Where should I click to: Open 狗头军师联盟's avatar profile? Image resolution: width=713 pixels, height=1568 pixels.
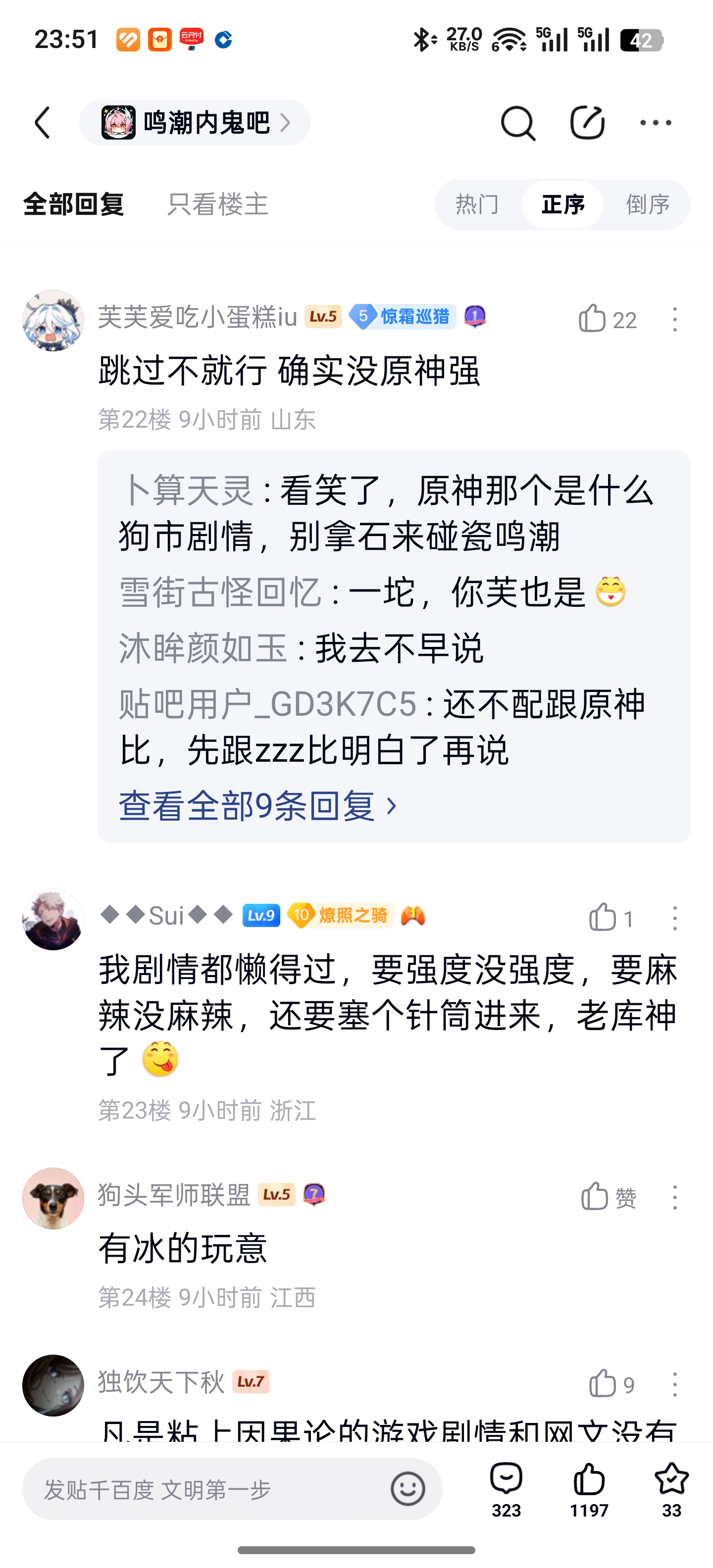point(53,1198)
